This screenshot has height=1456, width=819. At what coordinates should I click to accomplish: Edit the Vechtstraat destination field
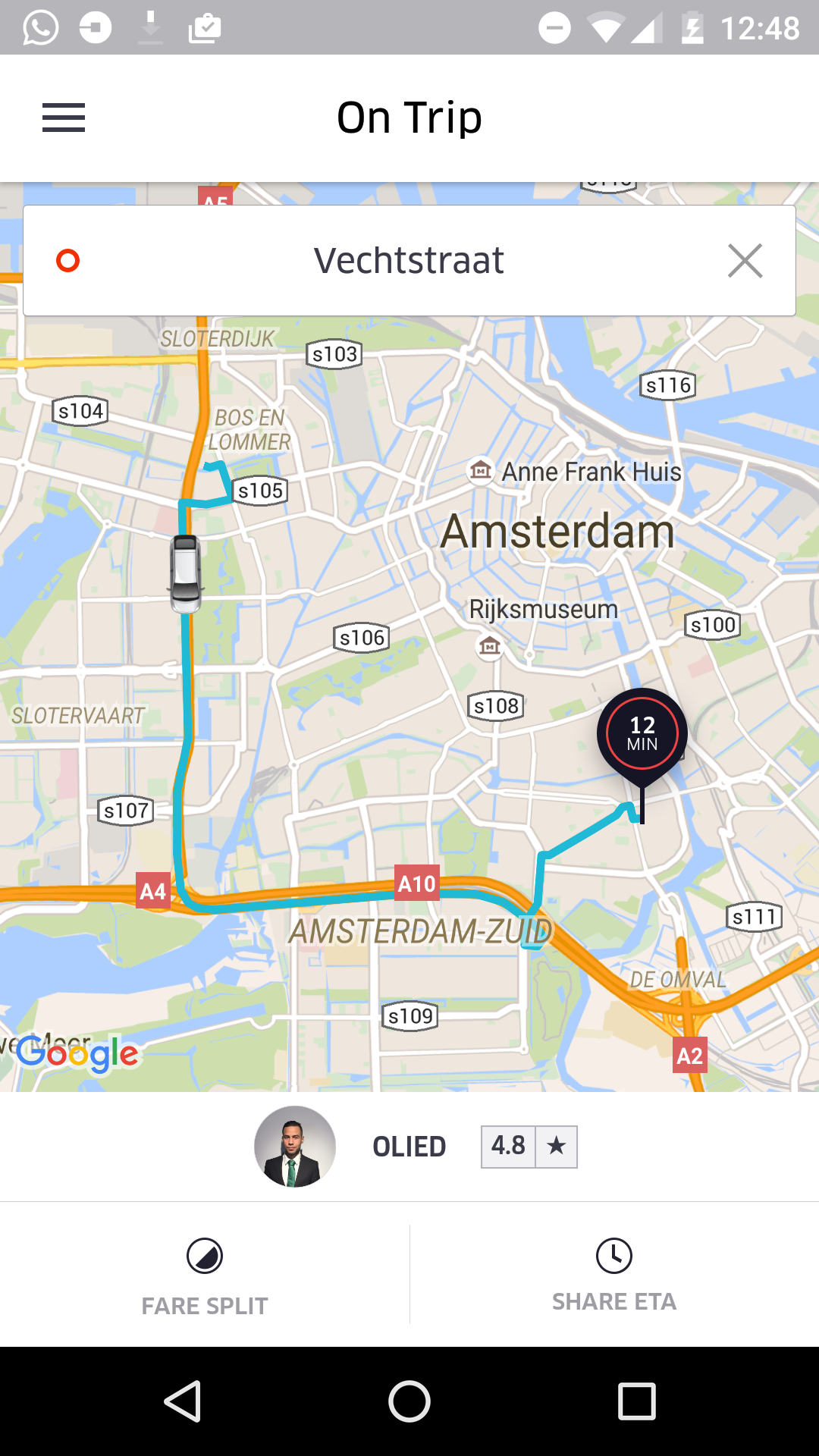point(409,261)
